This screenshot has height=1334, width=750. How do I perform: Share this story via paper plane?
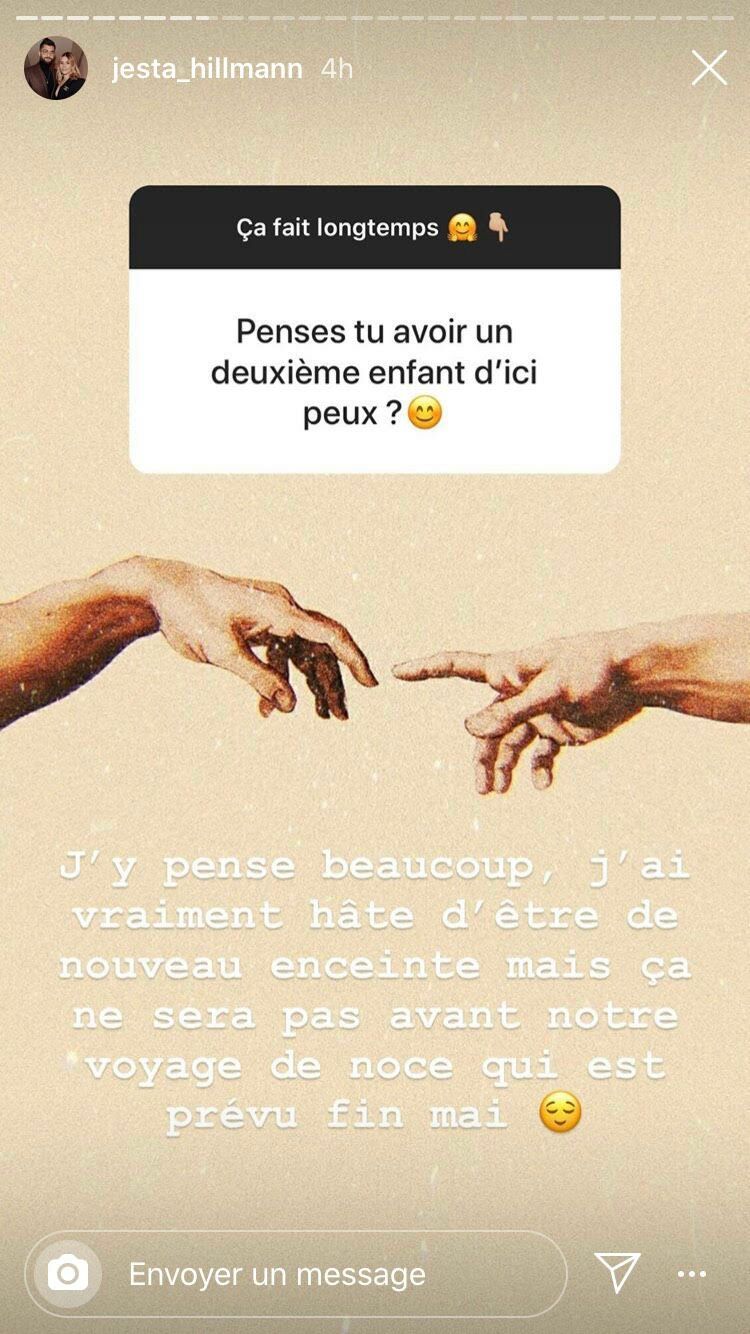(617, 1273)
